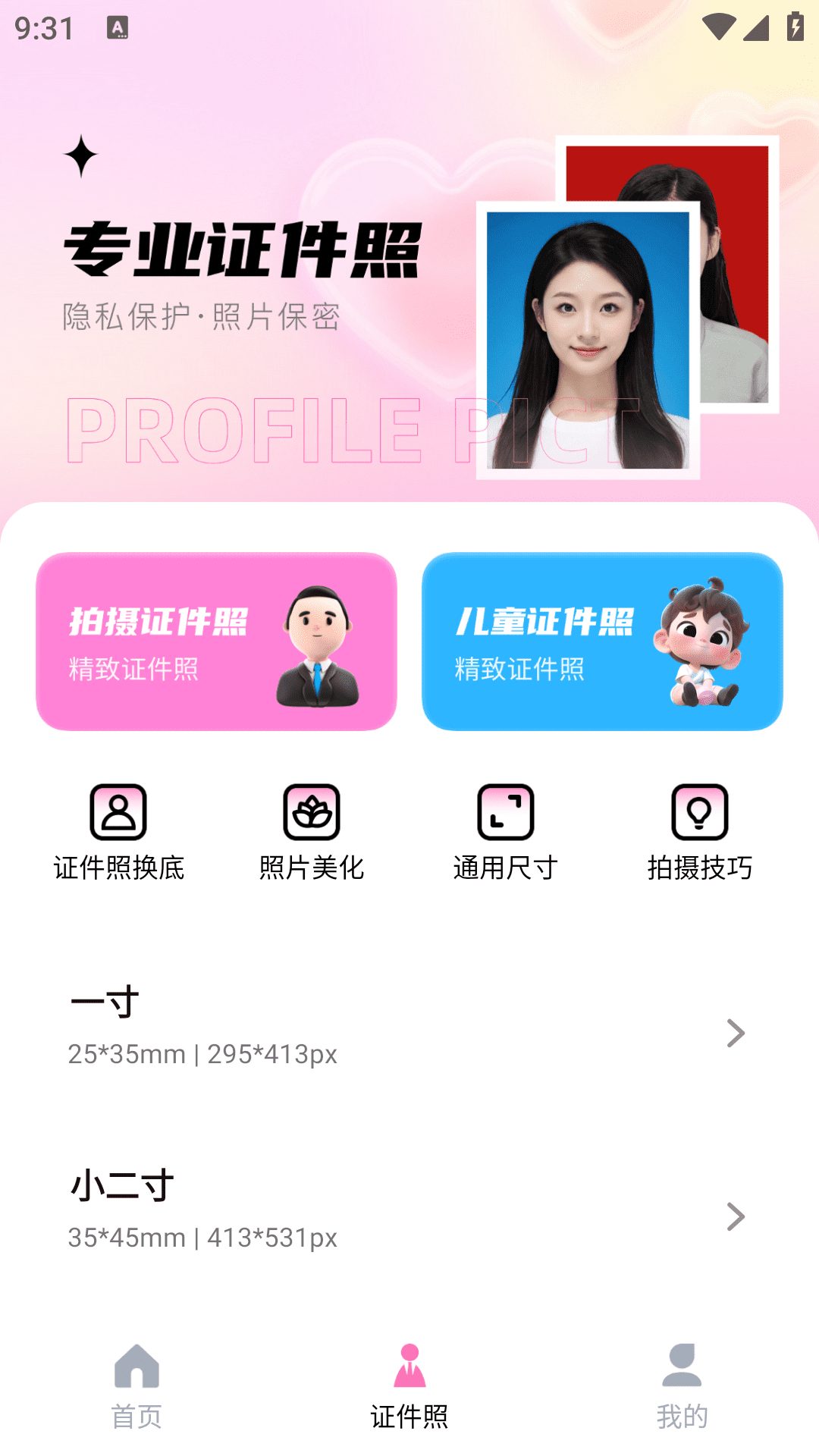Switch to the 证件照 tab
Viewport: 819px width, 1456px height.
tap(409, 1385)
